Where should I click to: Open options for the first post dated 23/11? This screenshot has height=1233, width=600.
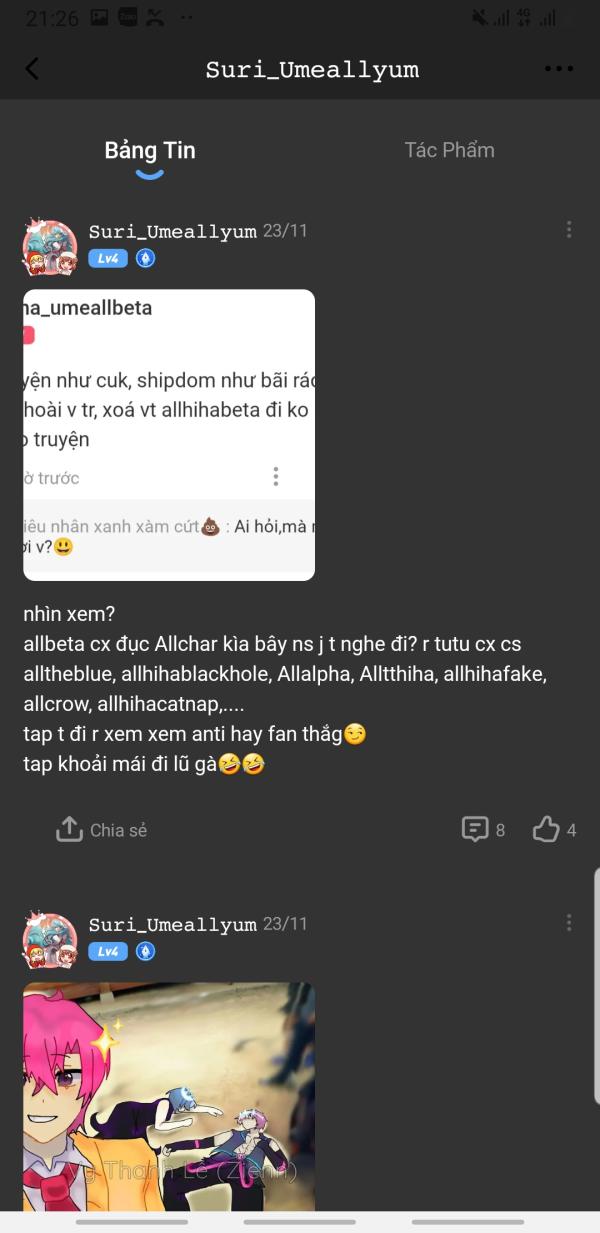click(x=569, y=229)
